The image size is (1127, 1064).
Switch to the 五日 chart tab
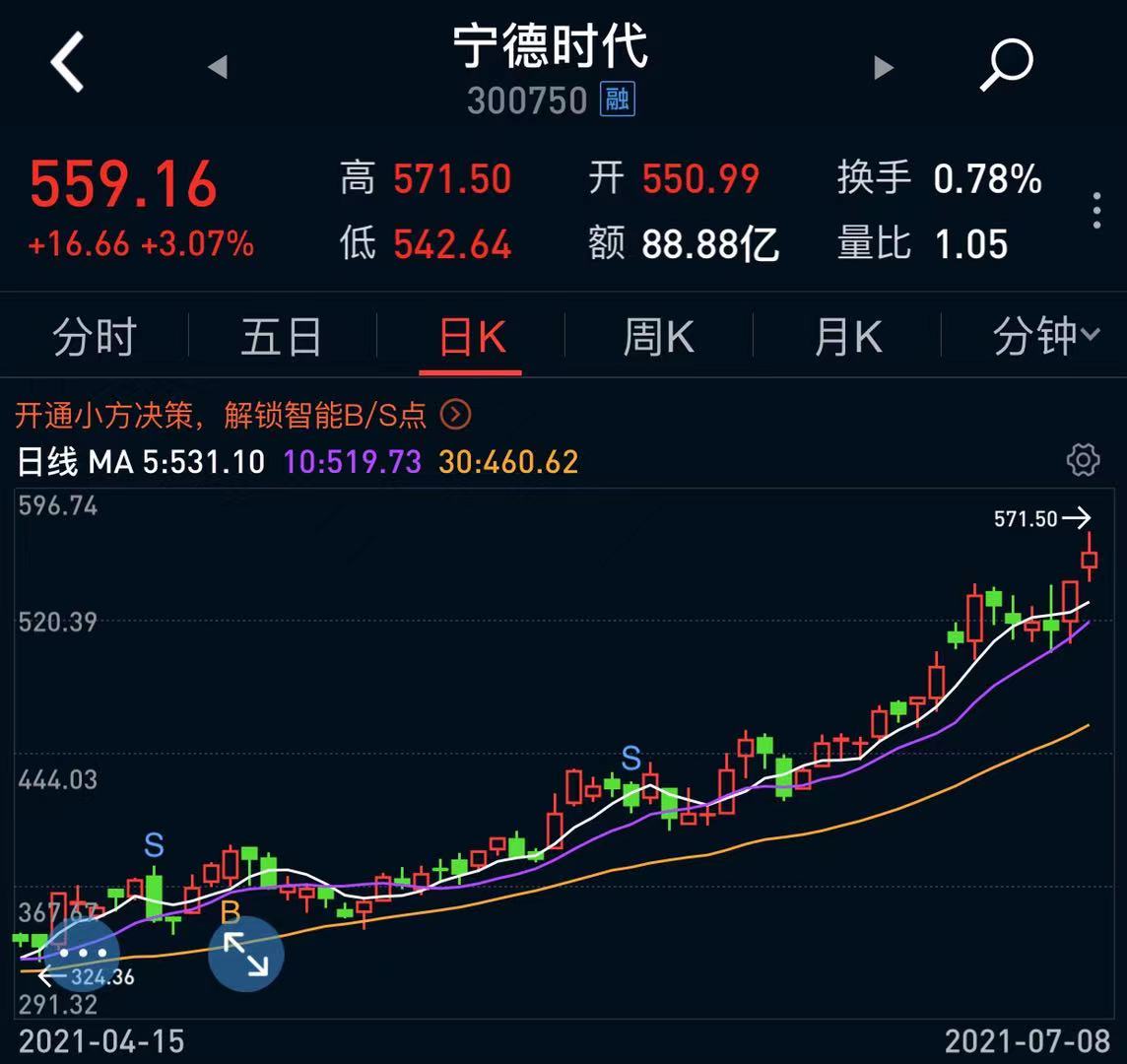coord(282,338)
